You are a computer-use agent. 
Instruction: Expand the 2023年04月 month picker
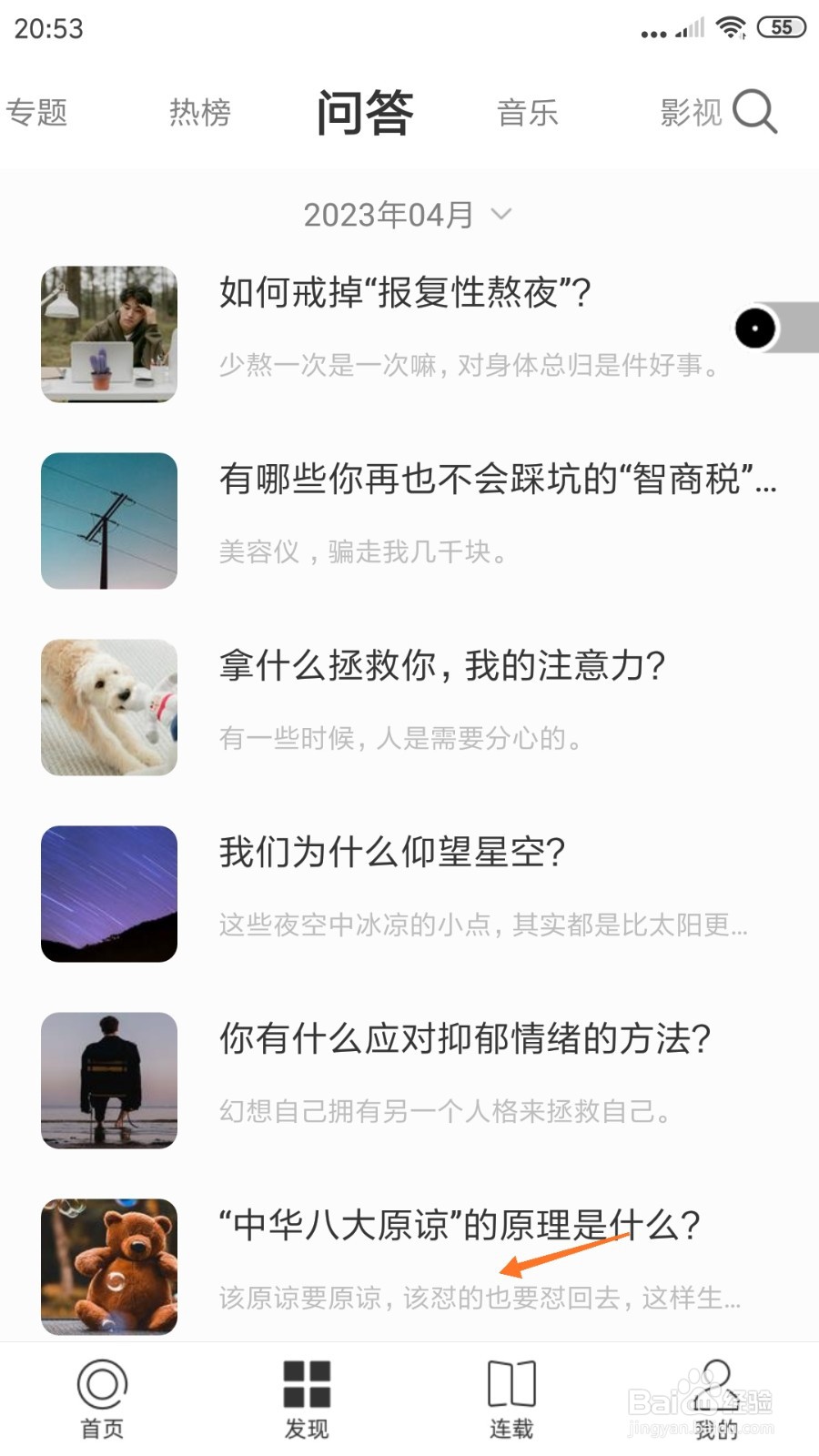[408, 215]
